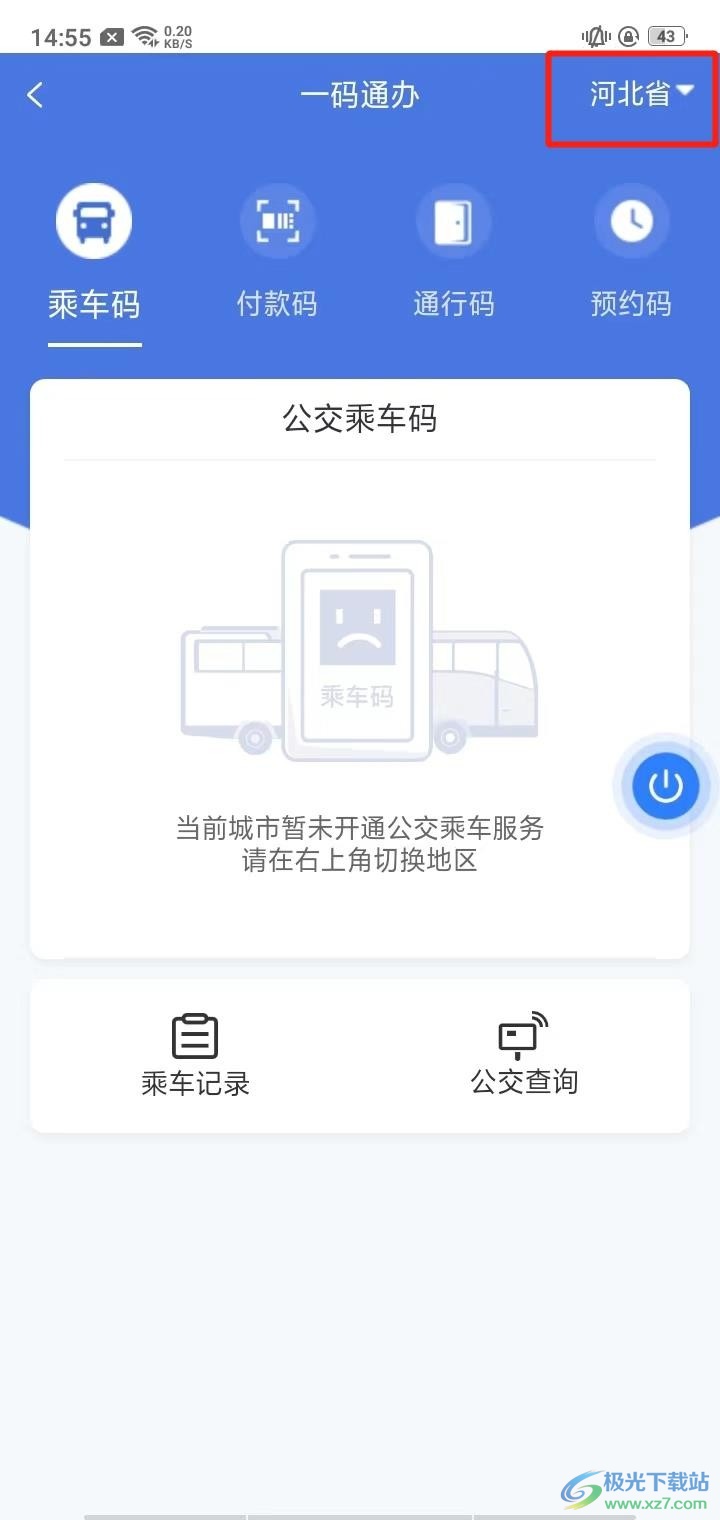Image resolution: width=720 pixels, height=1520 pixels.
Task: Open the 河北省 region dropdown
Action: 641,95
